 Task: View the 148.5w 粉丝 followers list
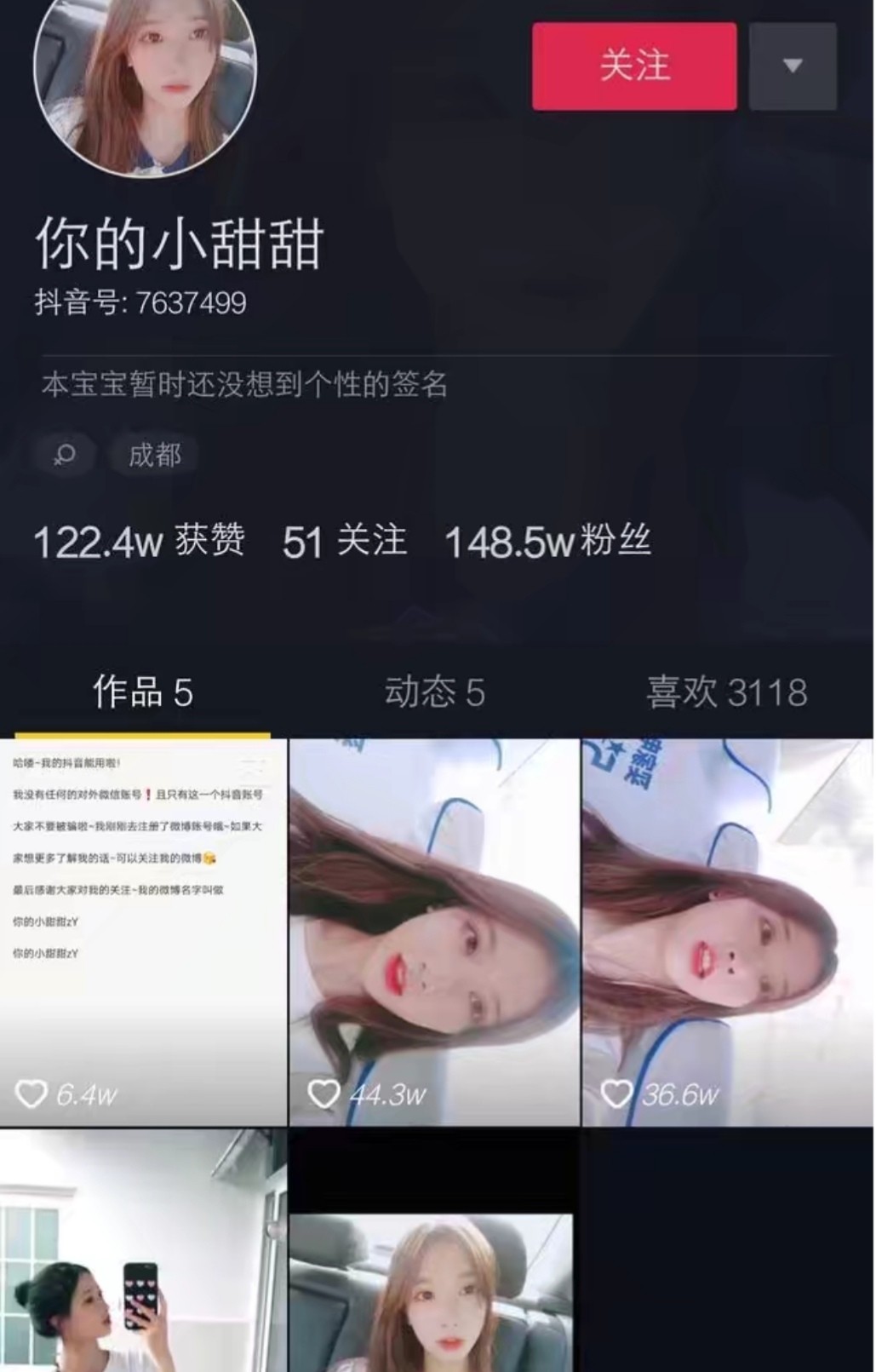coord(547,542)
